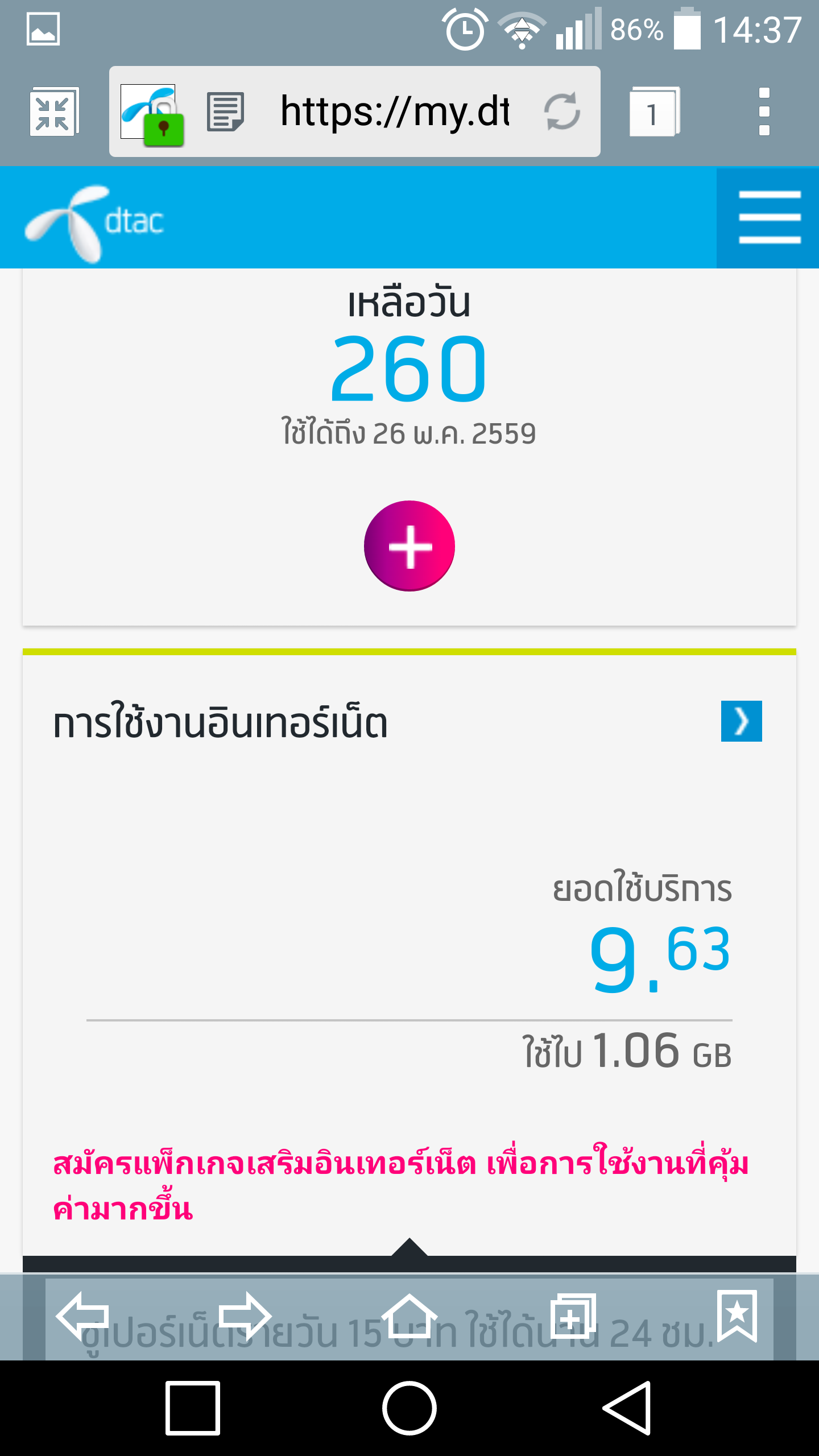Open browser bookmarks
Image resolution: width=819 pixels, height=1456 pixels.
pos(737,1316)
